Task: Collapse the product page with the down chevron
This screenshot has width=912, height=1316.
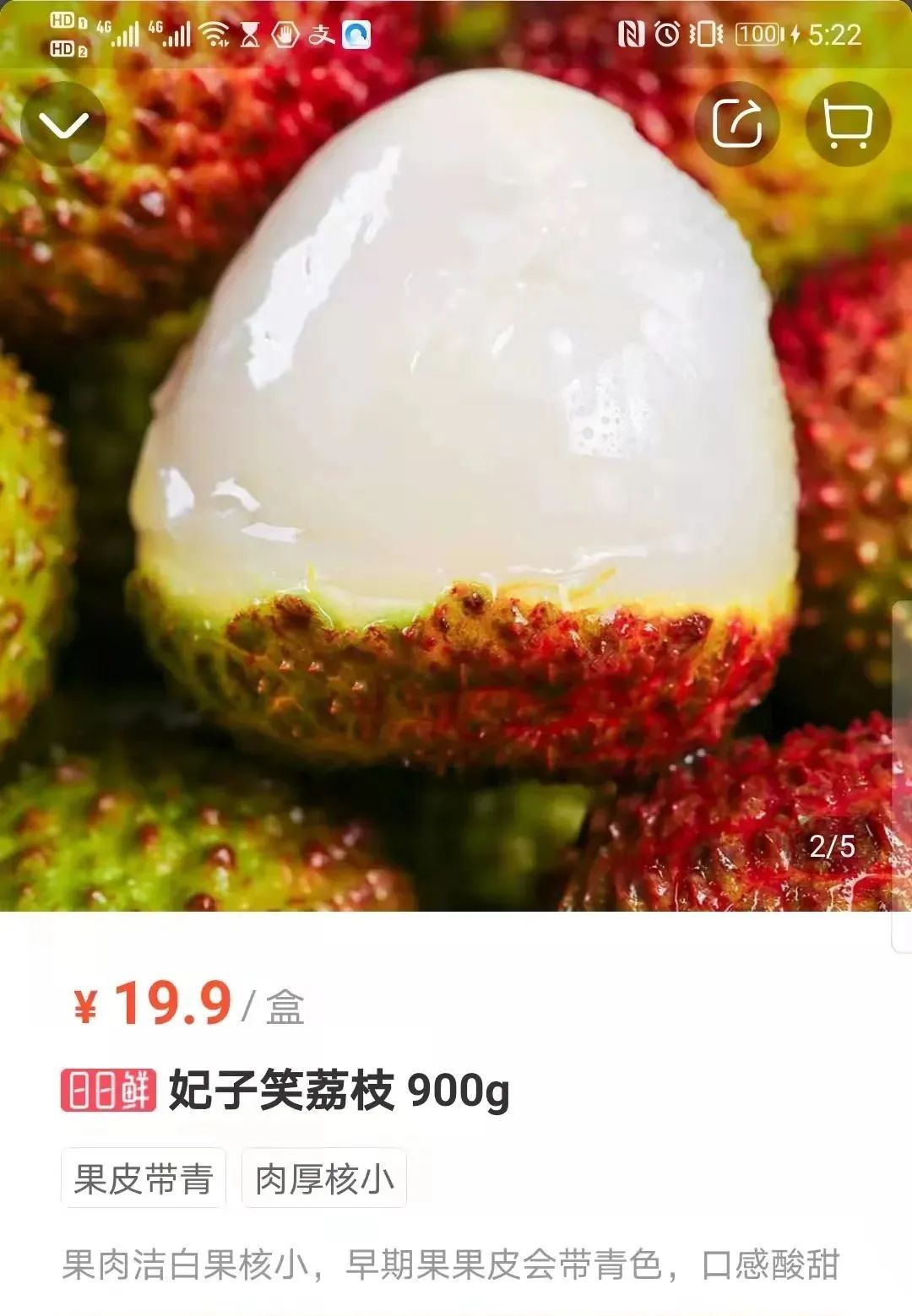Action: pyautogui.click(x=64, y=125)
